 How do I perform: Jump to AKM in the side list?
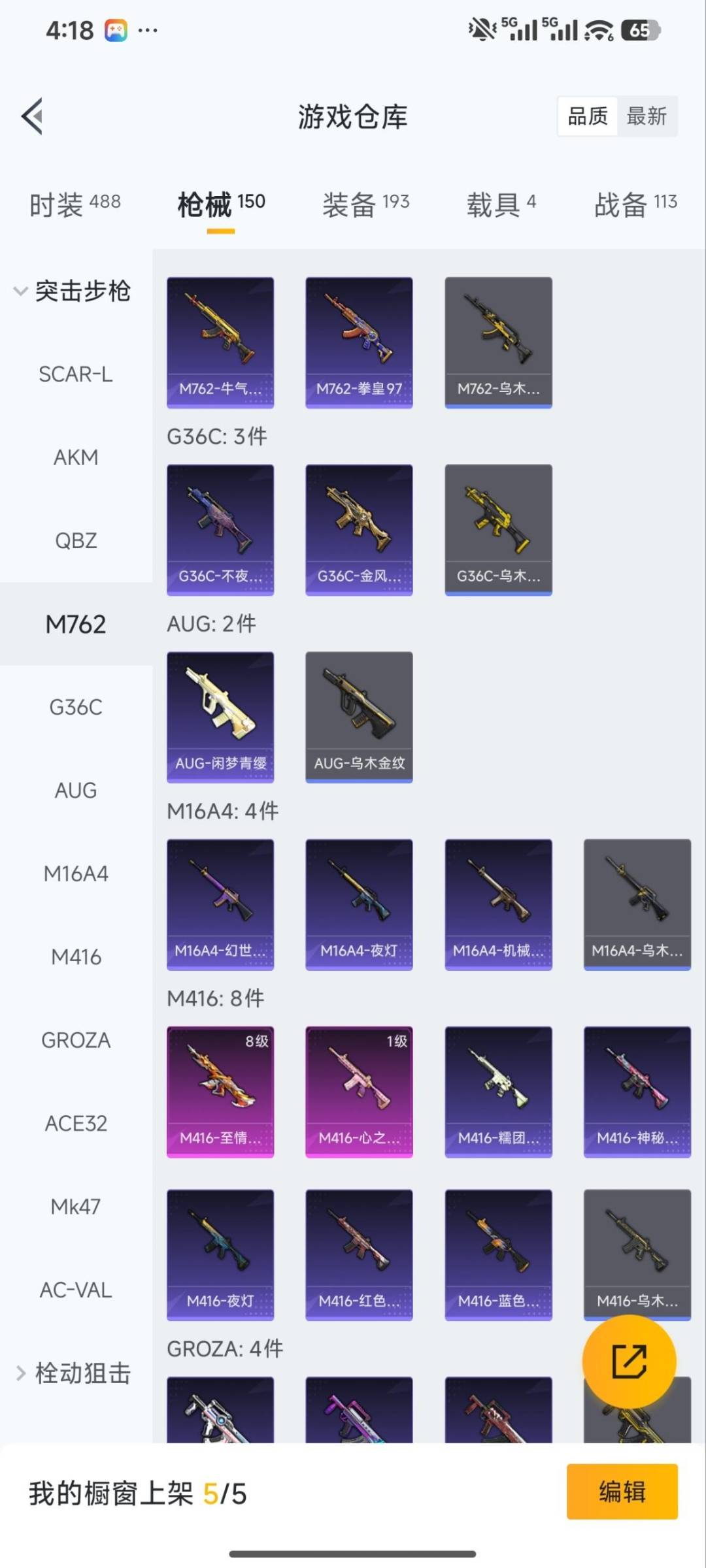76,457
